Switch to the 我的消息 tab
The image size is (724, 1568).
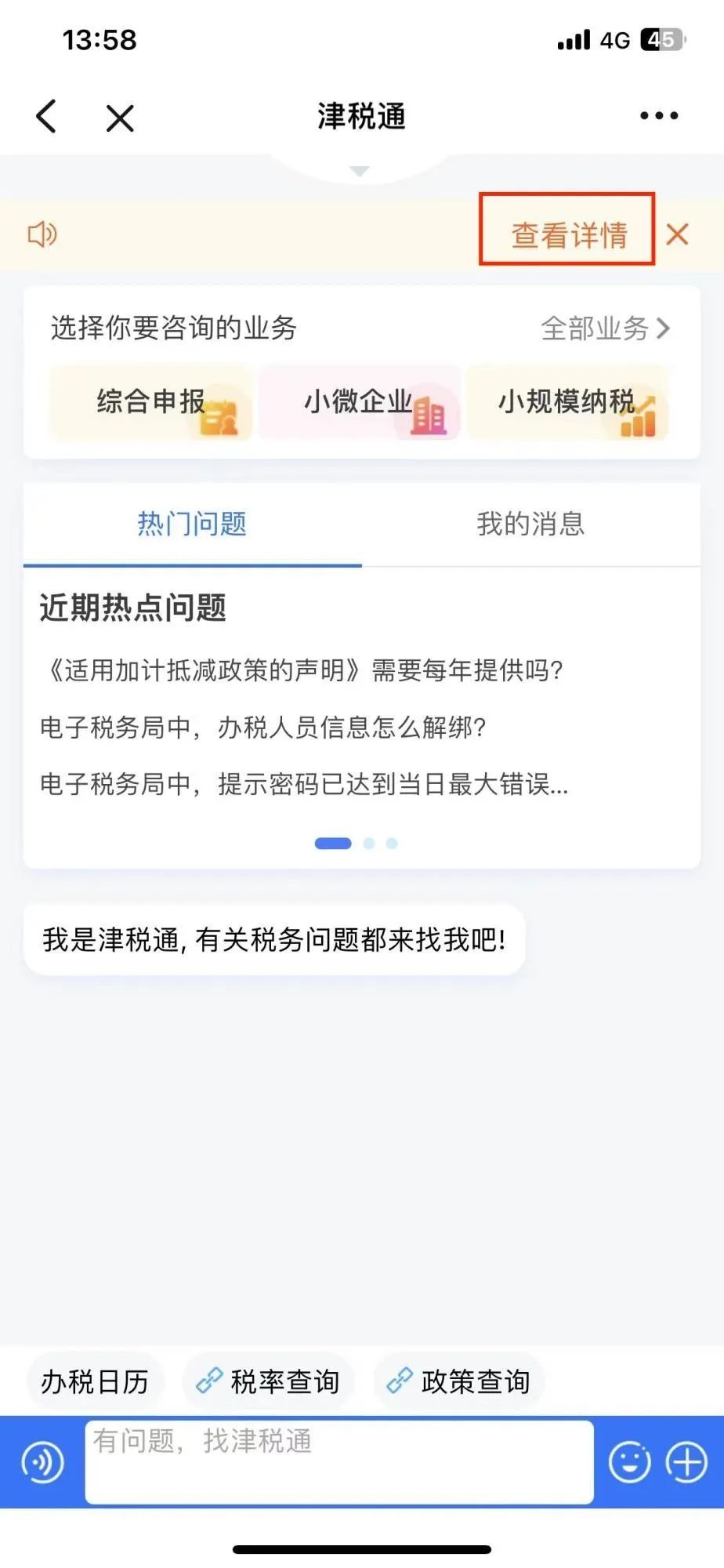coord(530,524)
